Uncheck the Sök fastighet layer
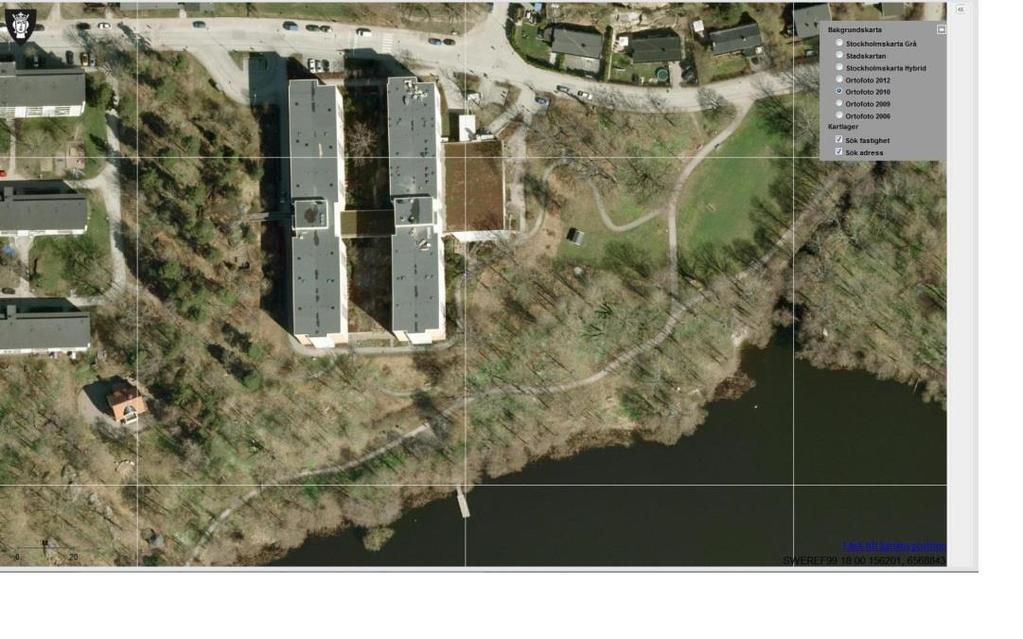1023x639 pixels. tap(839, 140)
